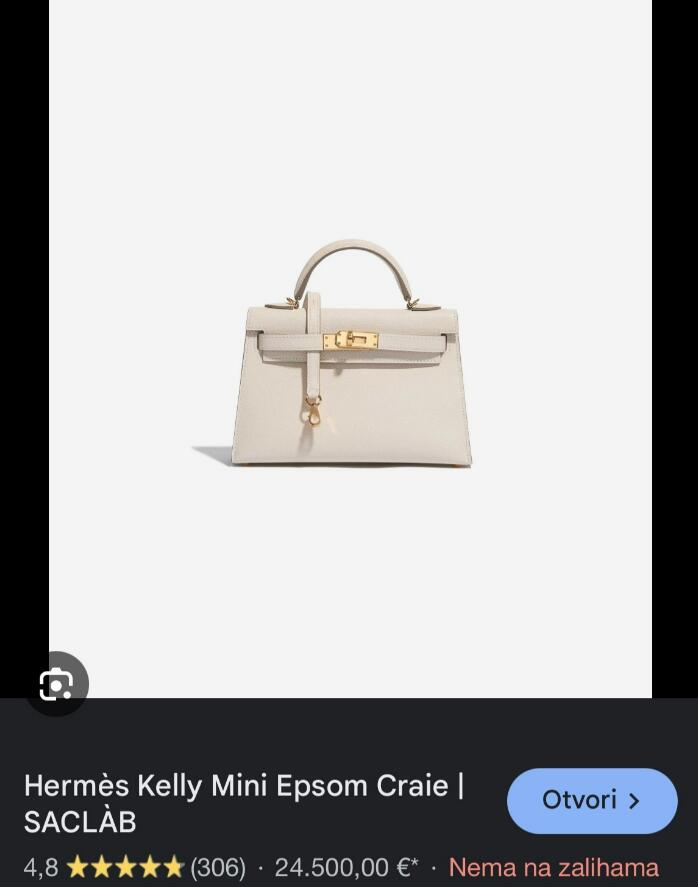The width and height of the screenshot is (698, 887).
Task: Search this image with Google Lens
Action: (56, 684)
